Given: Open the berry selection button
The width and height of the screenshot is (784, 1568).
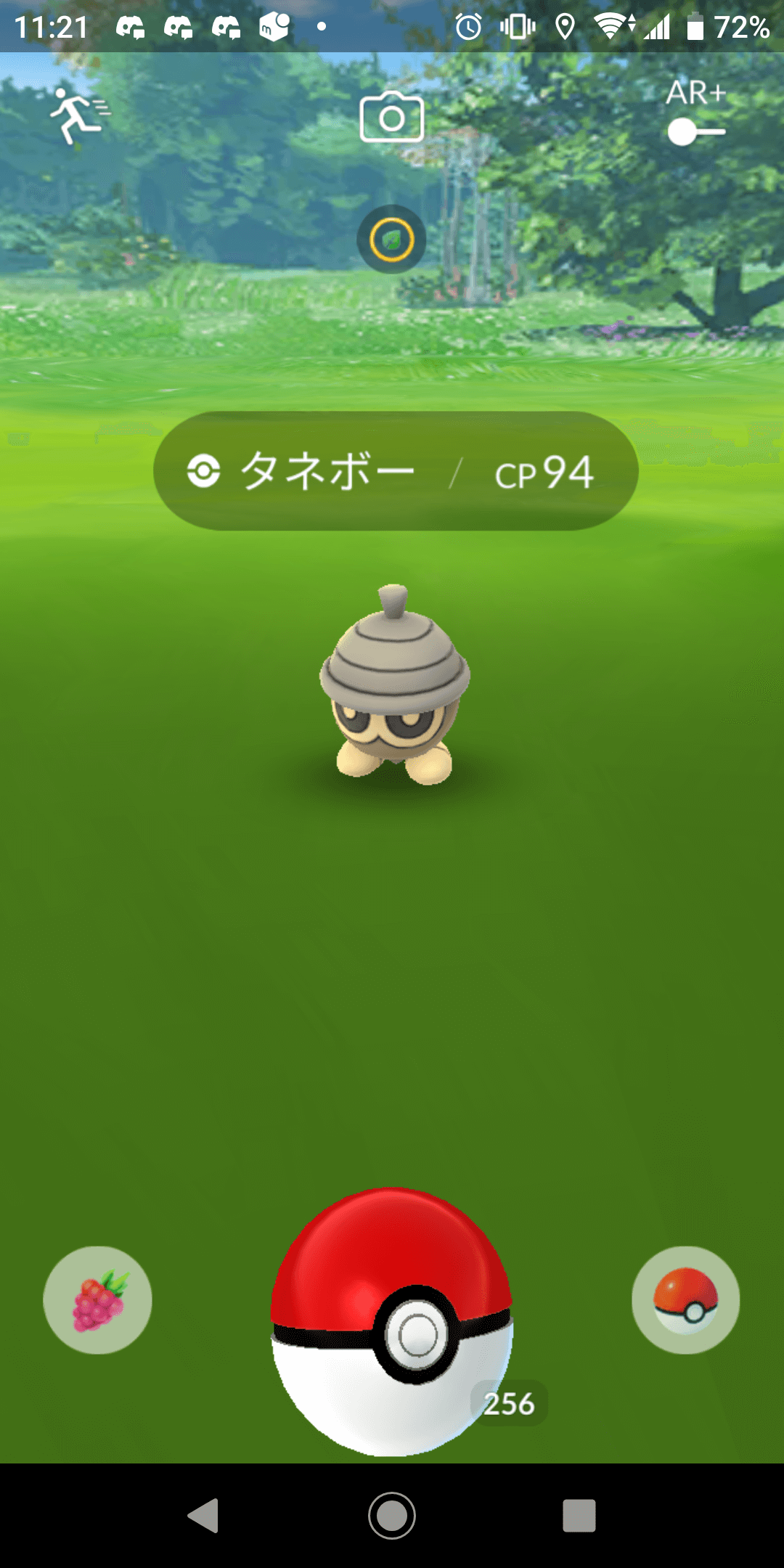Looking at the screenshot, I should [98, 1300].
